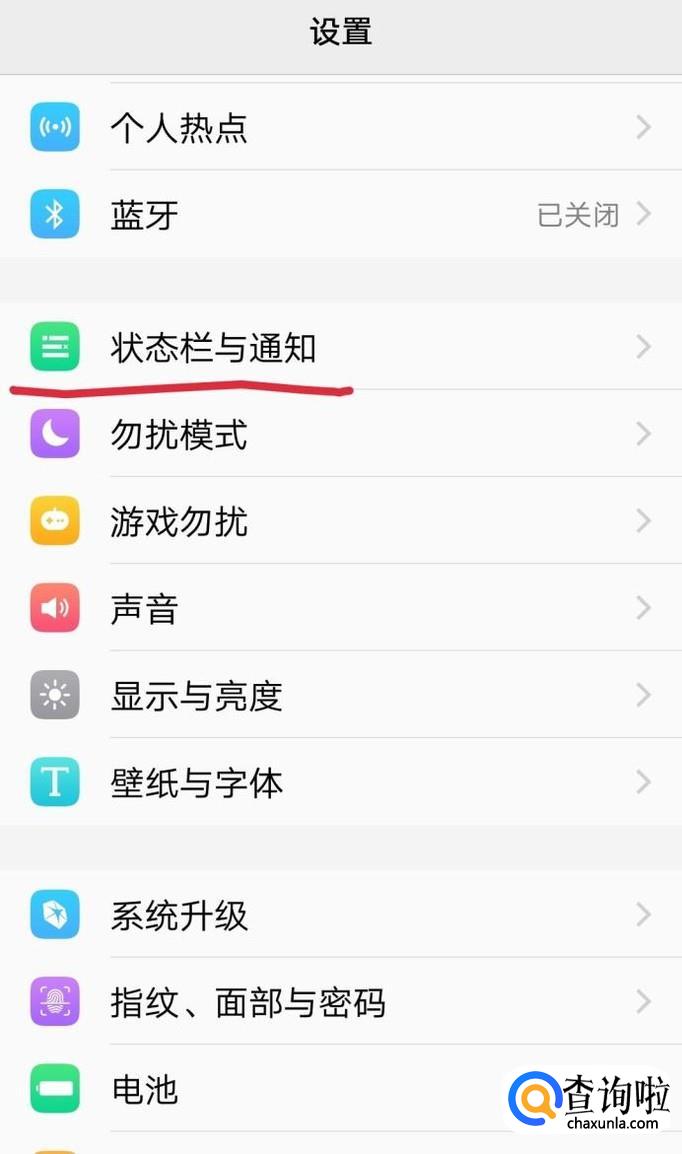Tap 壁纸与字体 row
Screen dimensions: 682x1154
click(340, 782)
